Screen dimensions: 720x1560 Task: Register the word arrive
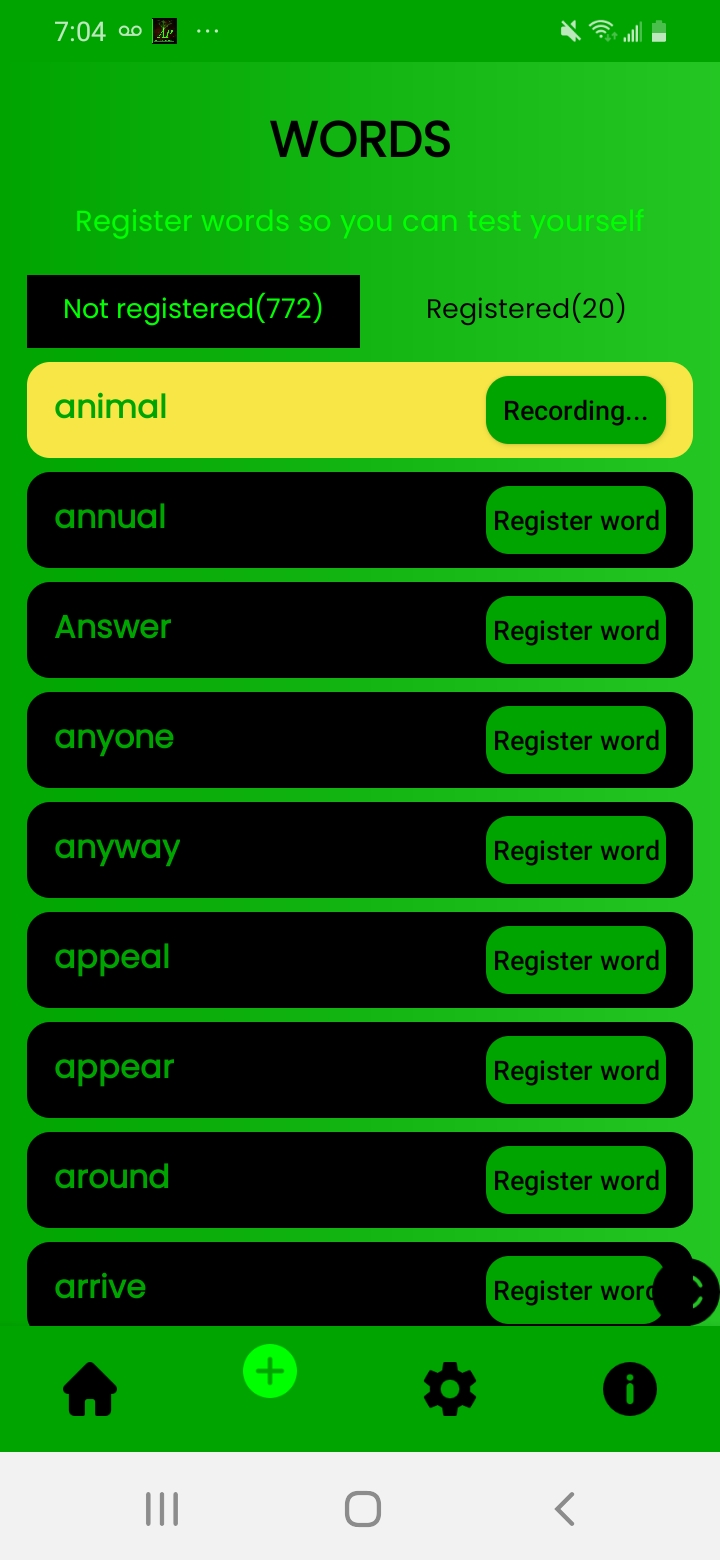click(x=570, y=1290)
